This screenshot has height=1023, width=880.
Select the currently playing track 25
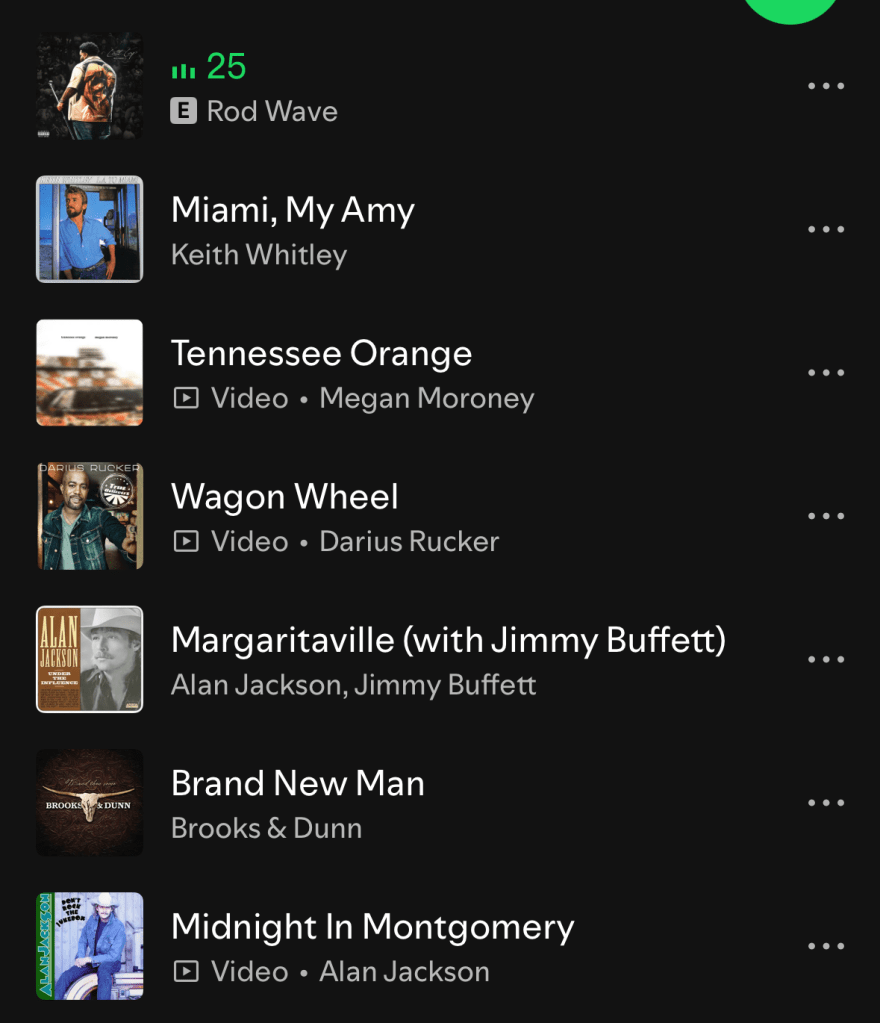coord(226,68)
